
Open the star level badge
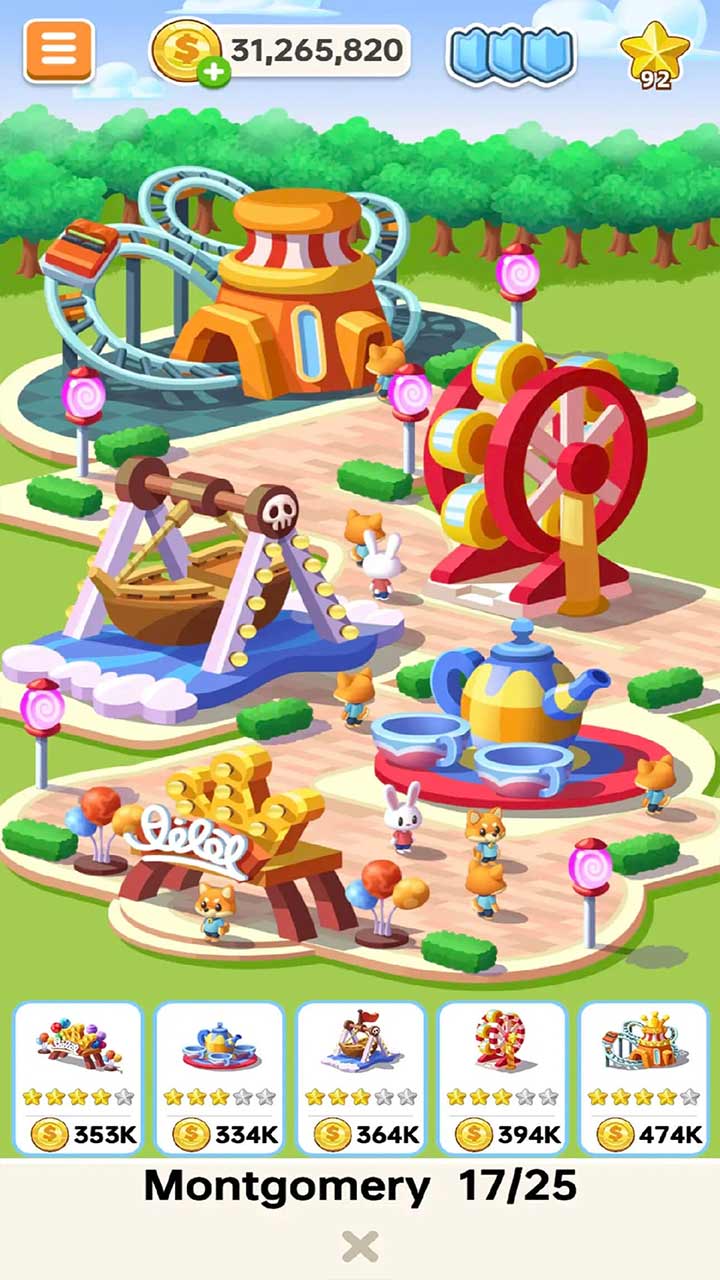(655, 56)
